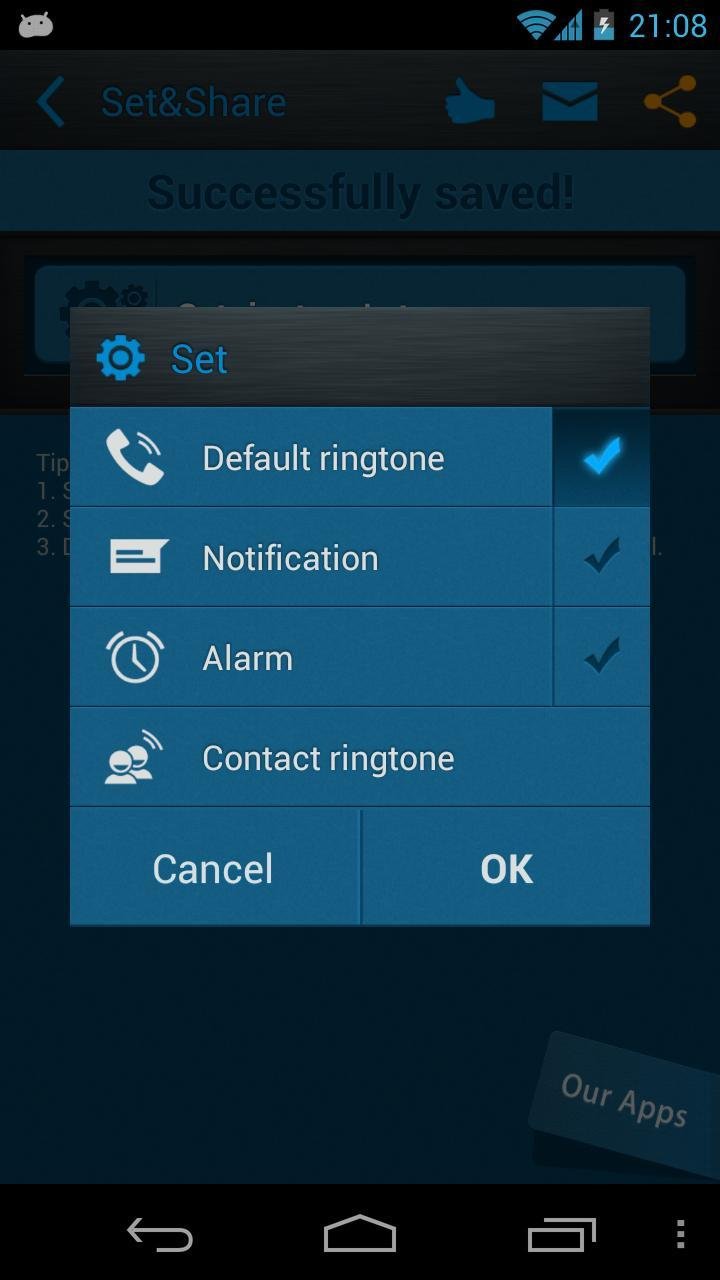
Task: Uncheck the Default ringtone checkbox
Action: tap(602, 457)
